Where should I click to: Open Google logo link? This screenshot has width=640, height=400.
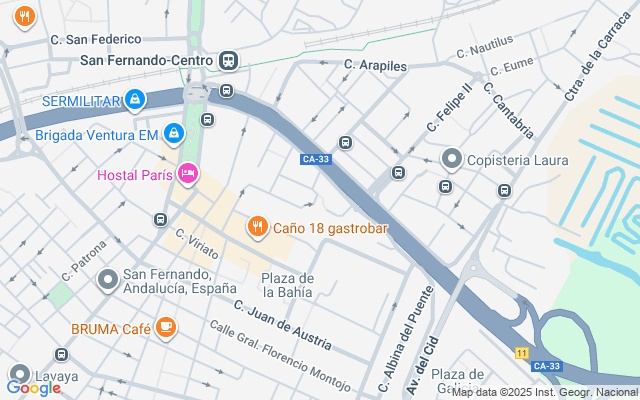34,387
